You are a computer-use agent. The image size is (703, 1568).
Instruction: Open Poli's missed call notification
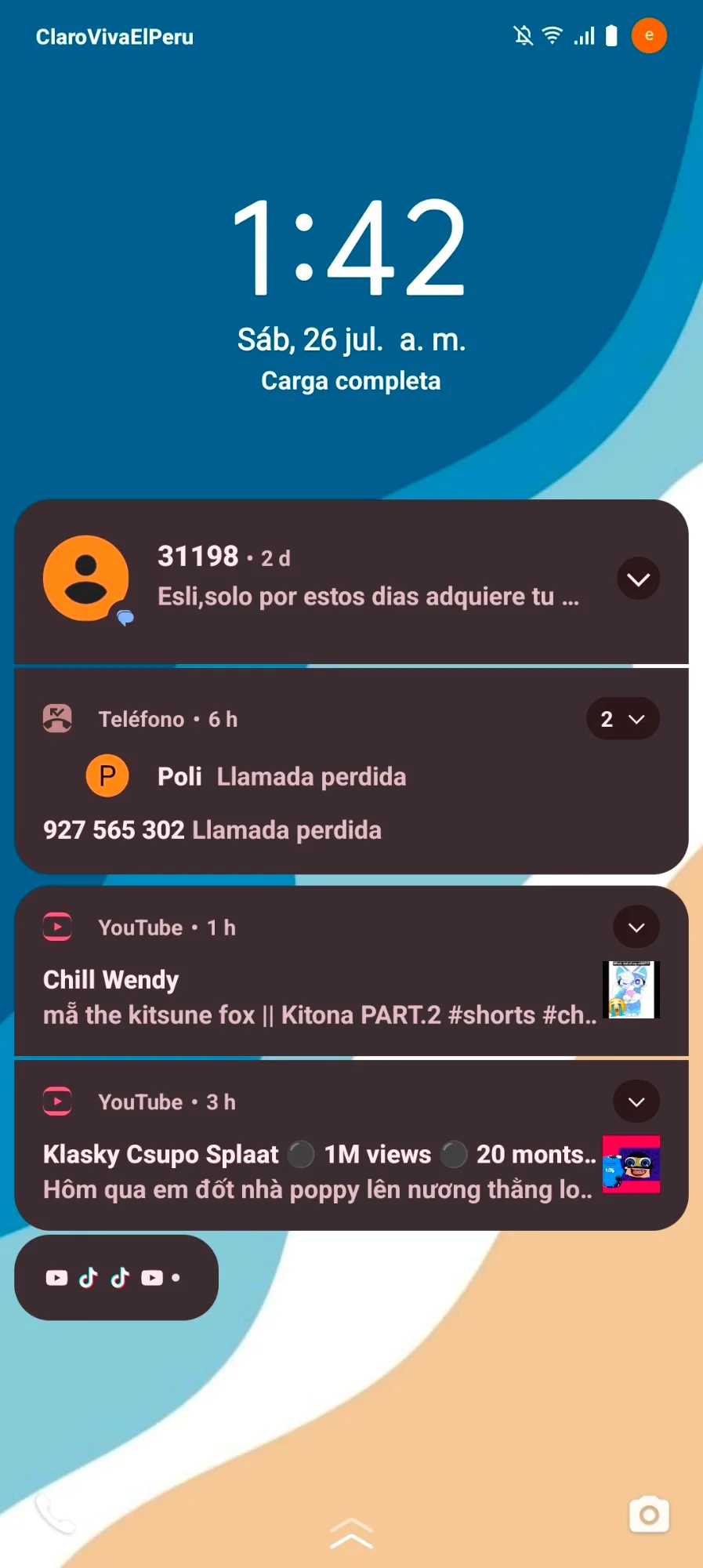282,776
